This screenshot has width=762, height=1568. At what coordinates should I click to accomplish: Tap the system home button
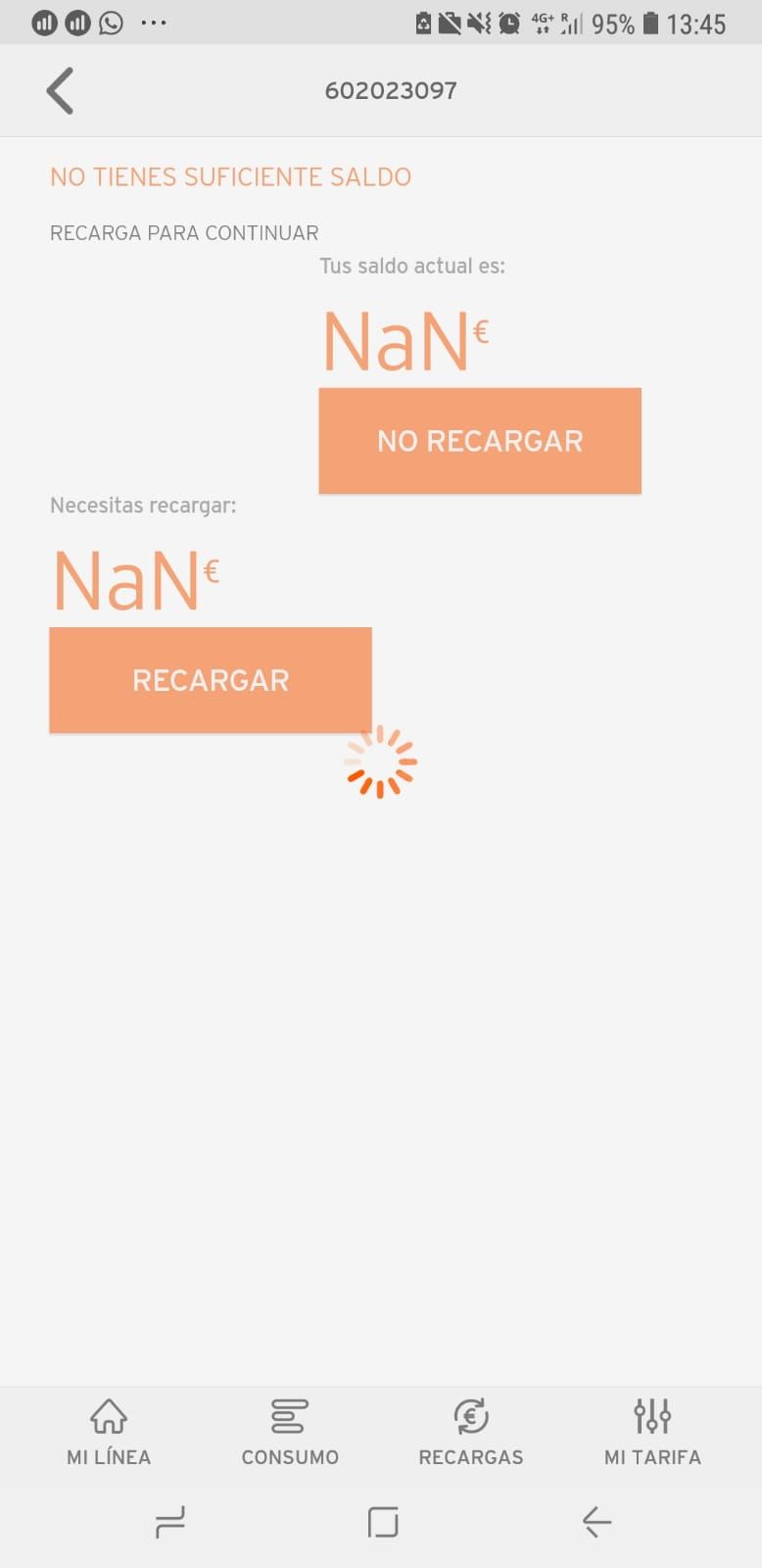click(x=382, y=1522)
